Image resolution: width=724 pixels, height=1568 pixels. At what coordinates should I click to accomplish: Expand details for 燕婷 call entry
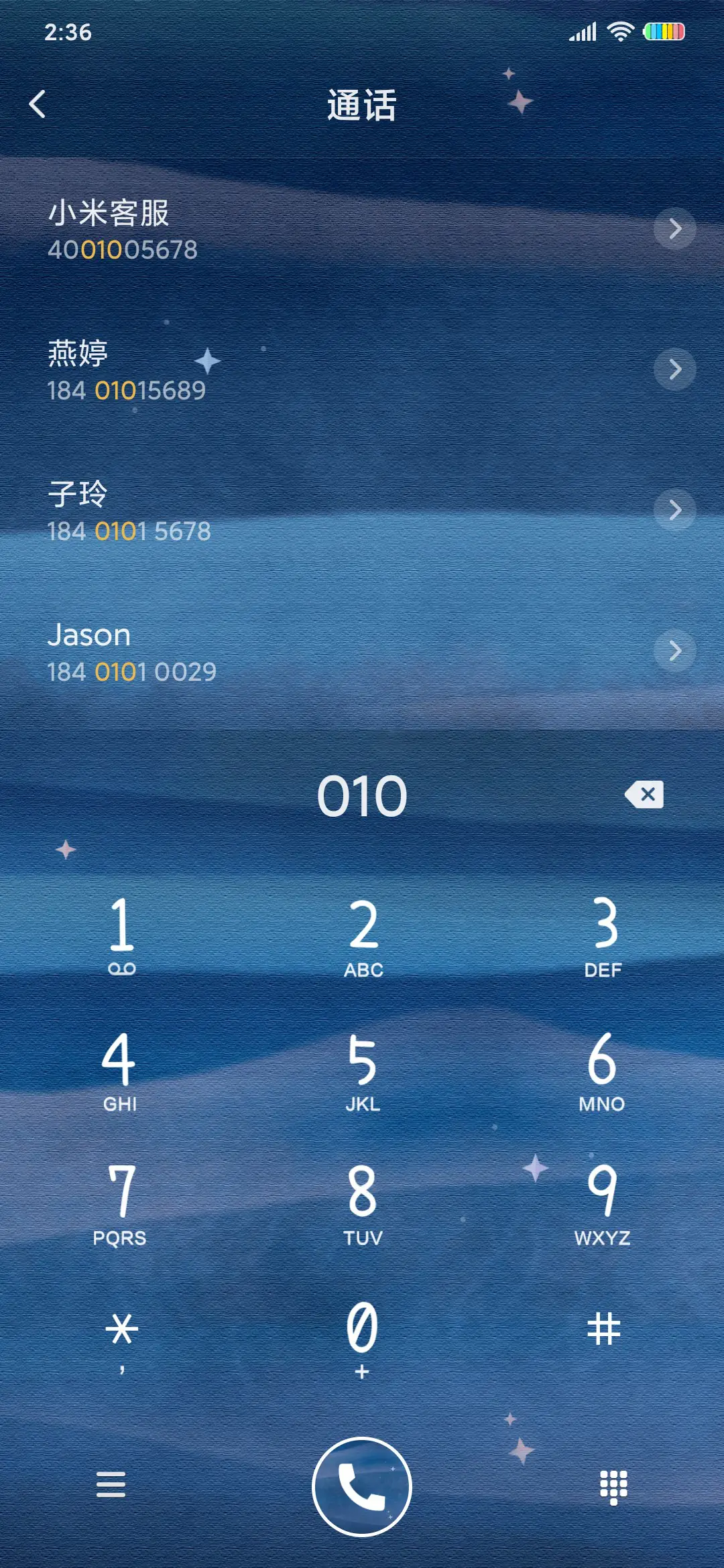674,369
